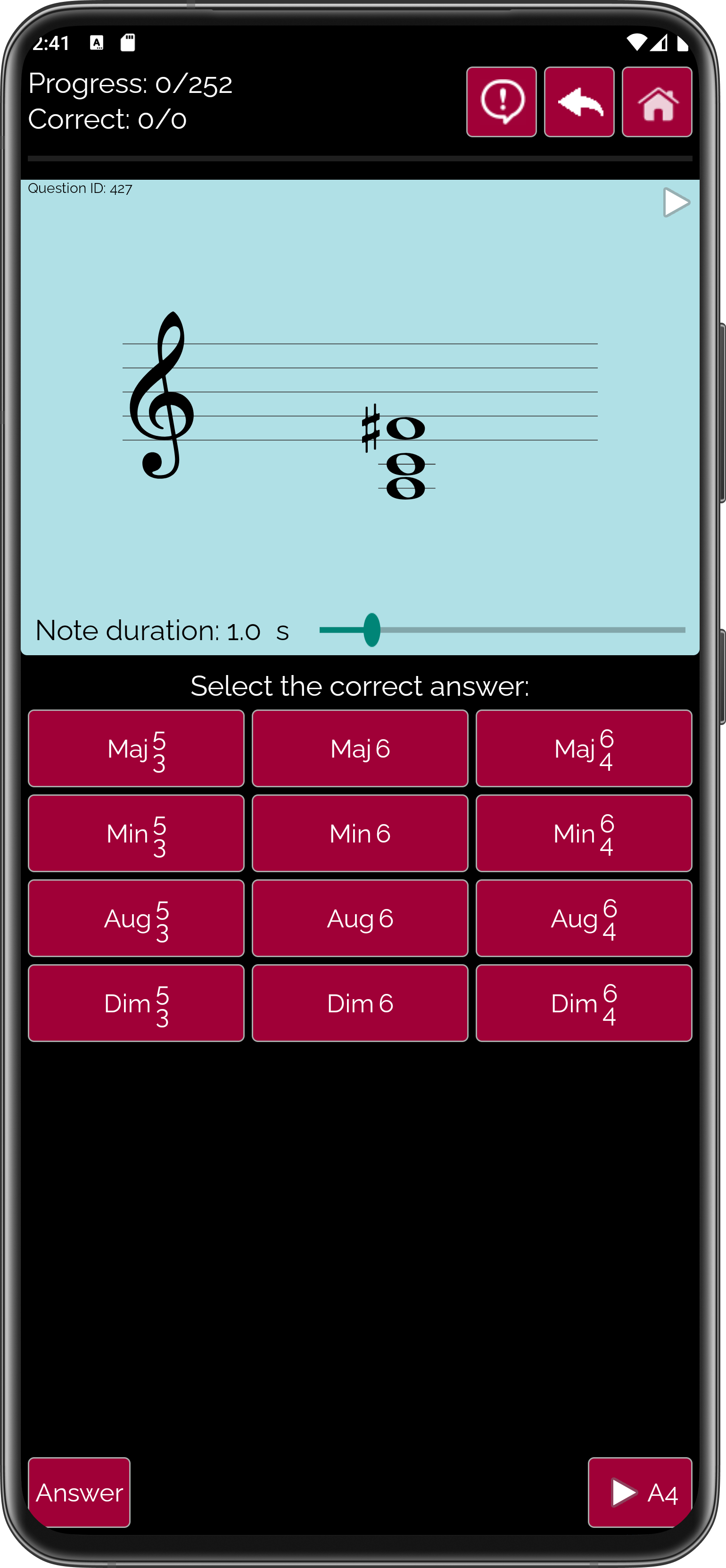Viewport: 726px width, 1568px height.
Task: Choose the Maj 6 answer
Action: (x=360, y=748)
